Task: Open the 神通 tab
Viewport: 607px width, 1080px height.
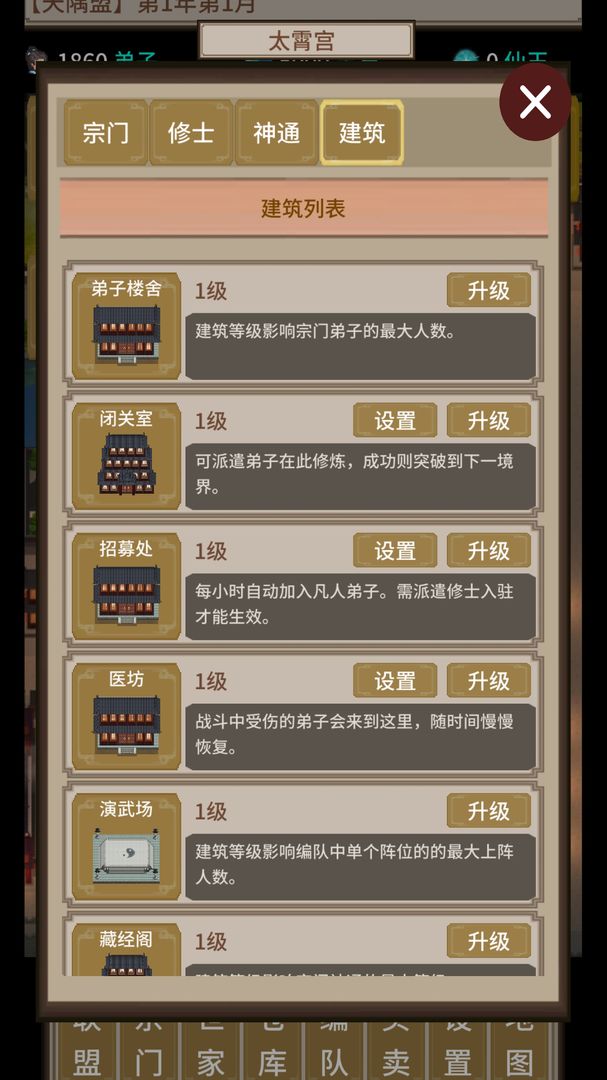Action: pyautogui.click(x=276, y=132)
